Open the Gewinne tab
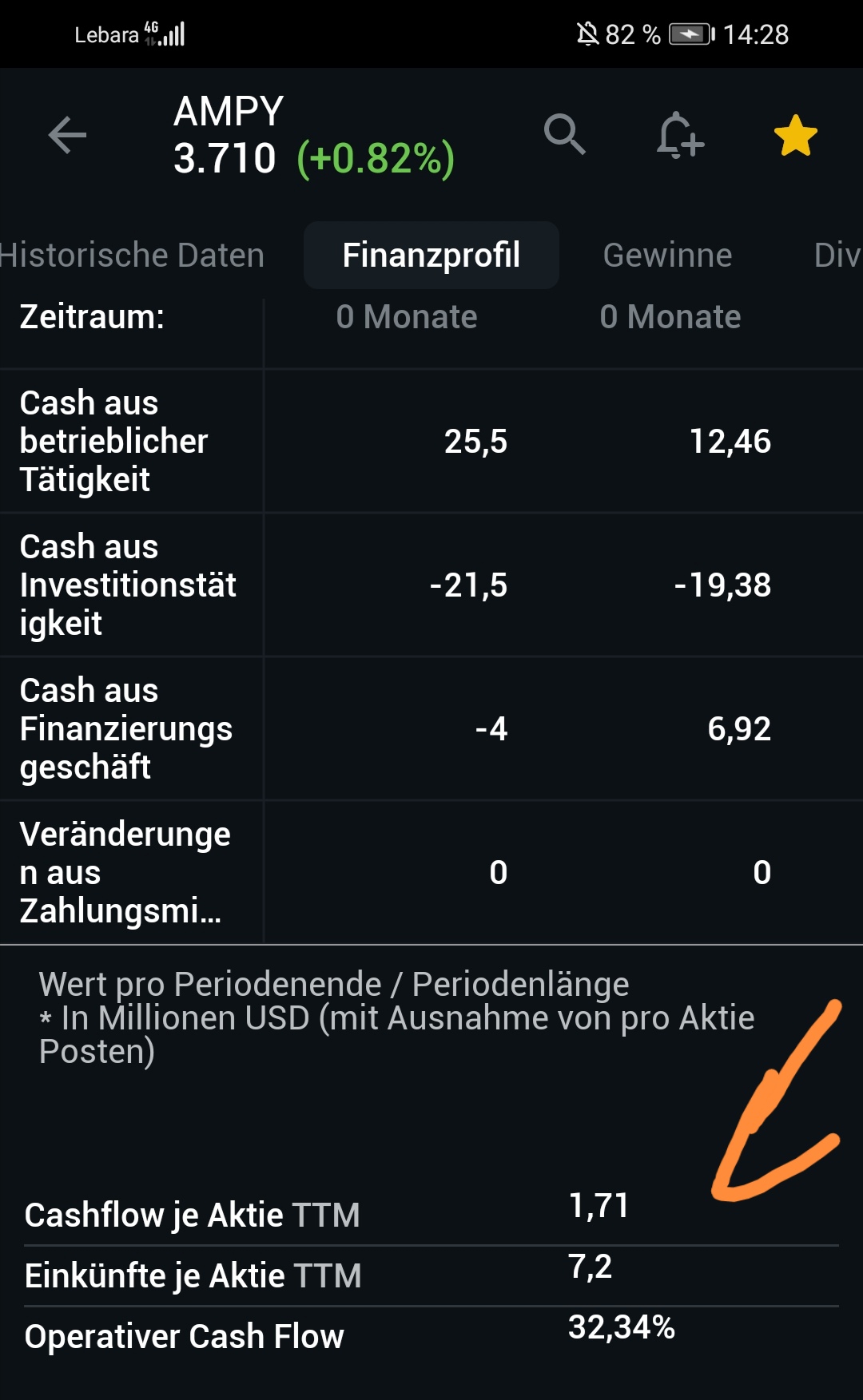The height and width of the screenshot is (1400, 863). point(667,256)
